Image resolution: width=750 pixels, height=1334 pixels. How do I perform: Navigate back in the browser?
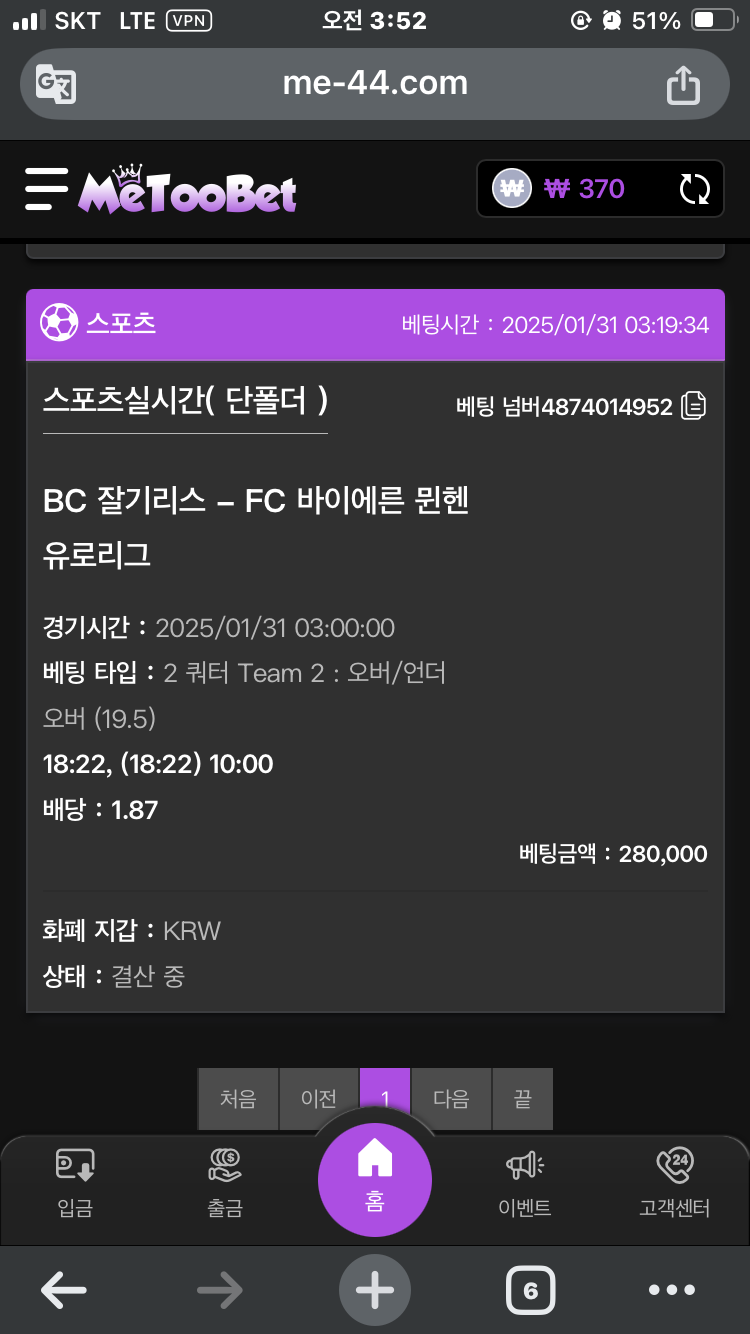click(x=64, y=1290)
